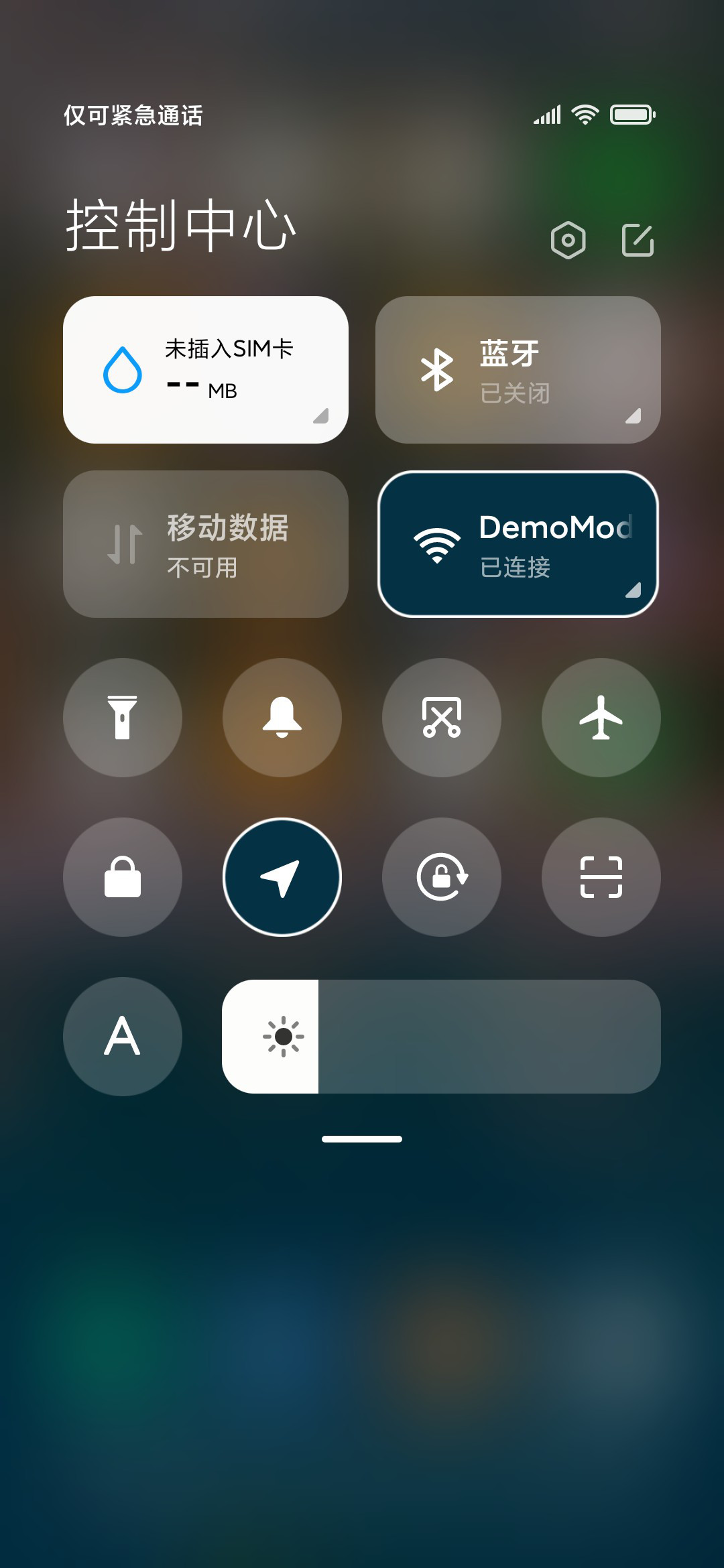Image resolution: width=724 pixels, height=1568 pixels.
Task: Toggle the mute bell
Action: 282,718
